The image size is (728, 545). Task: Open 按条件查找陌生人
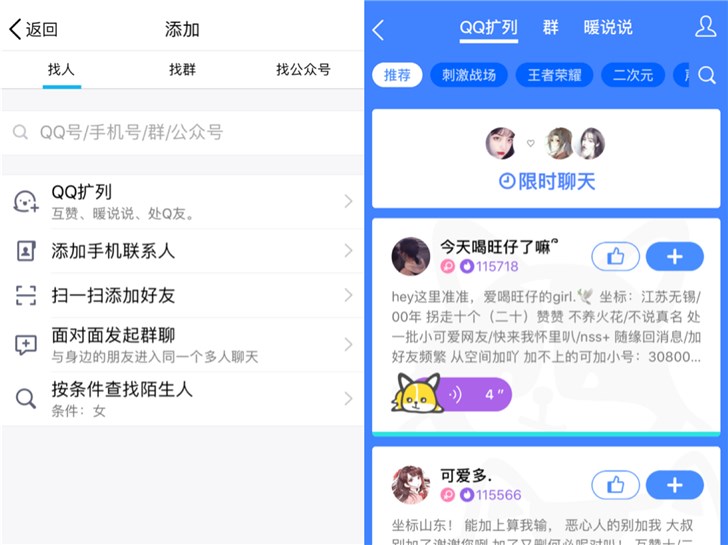pos(182,398)
